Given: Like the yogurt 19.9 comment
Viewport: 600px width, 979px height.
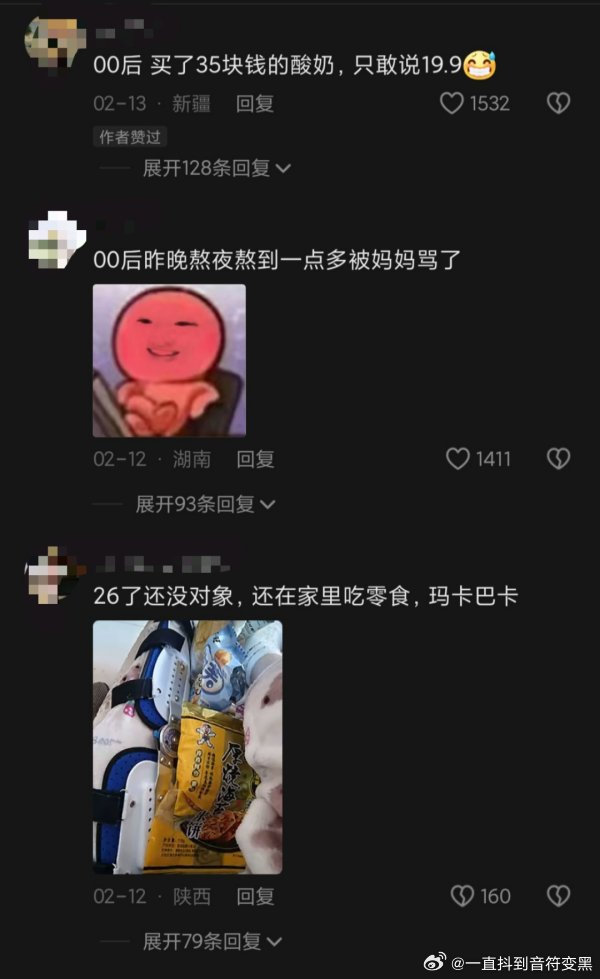Looking at the screenshot, I should pyautogui.click(x=453, y=103).
